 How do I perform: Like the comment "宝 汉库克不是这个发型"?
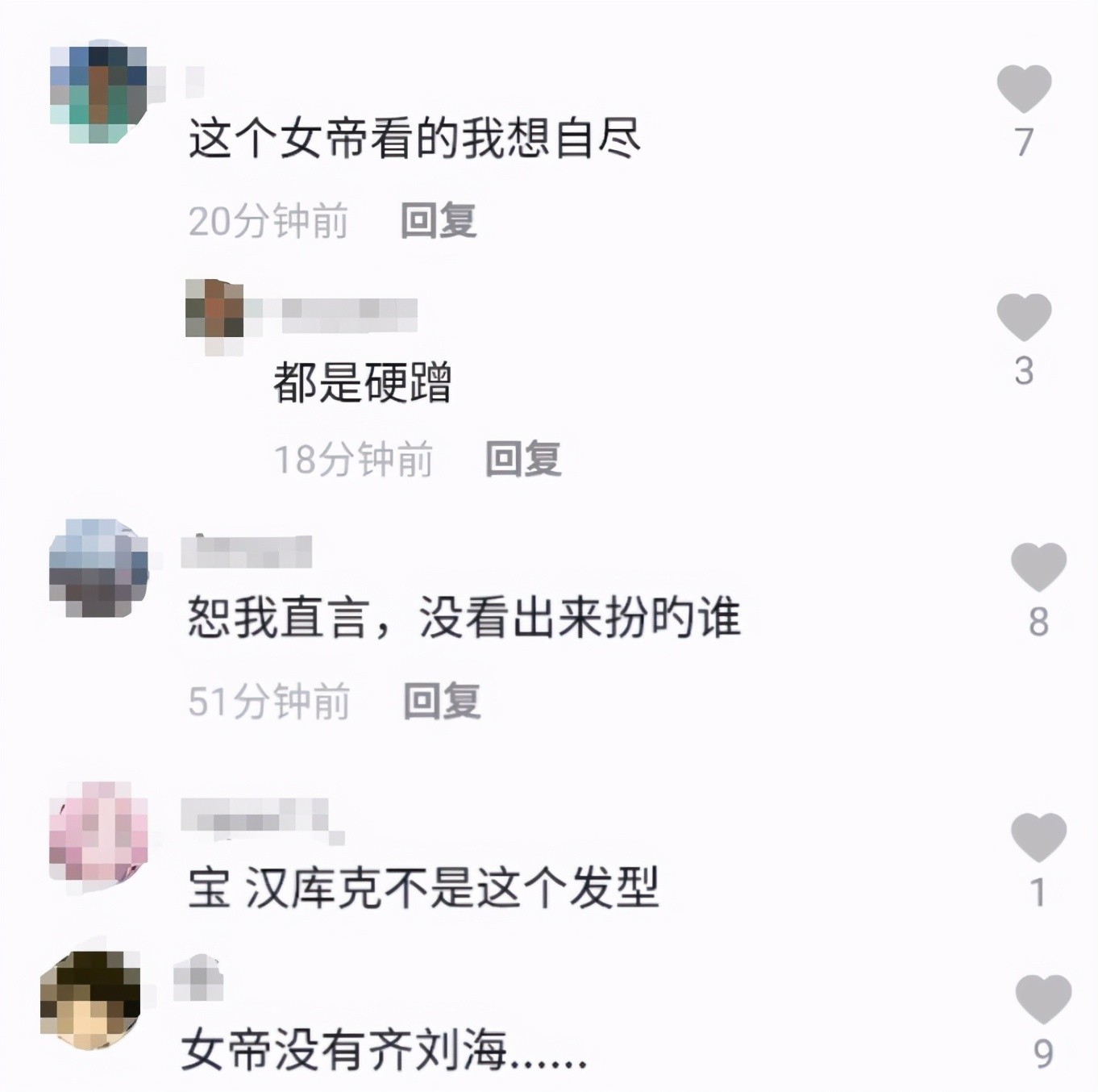coord(1038,837)
